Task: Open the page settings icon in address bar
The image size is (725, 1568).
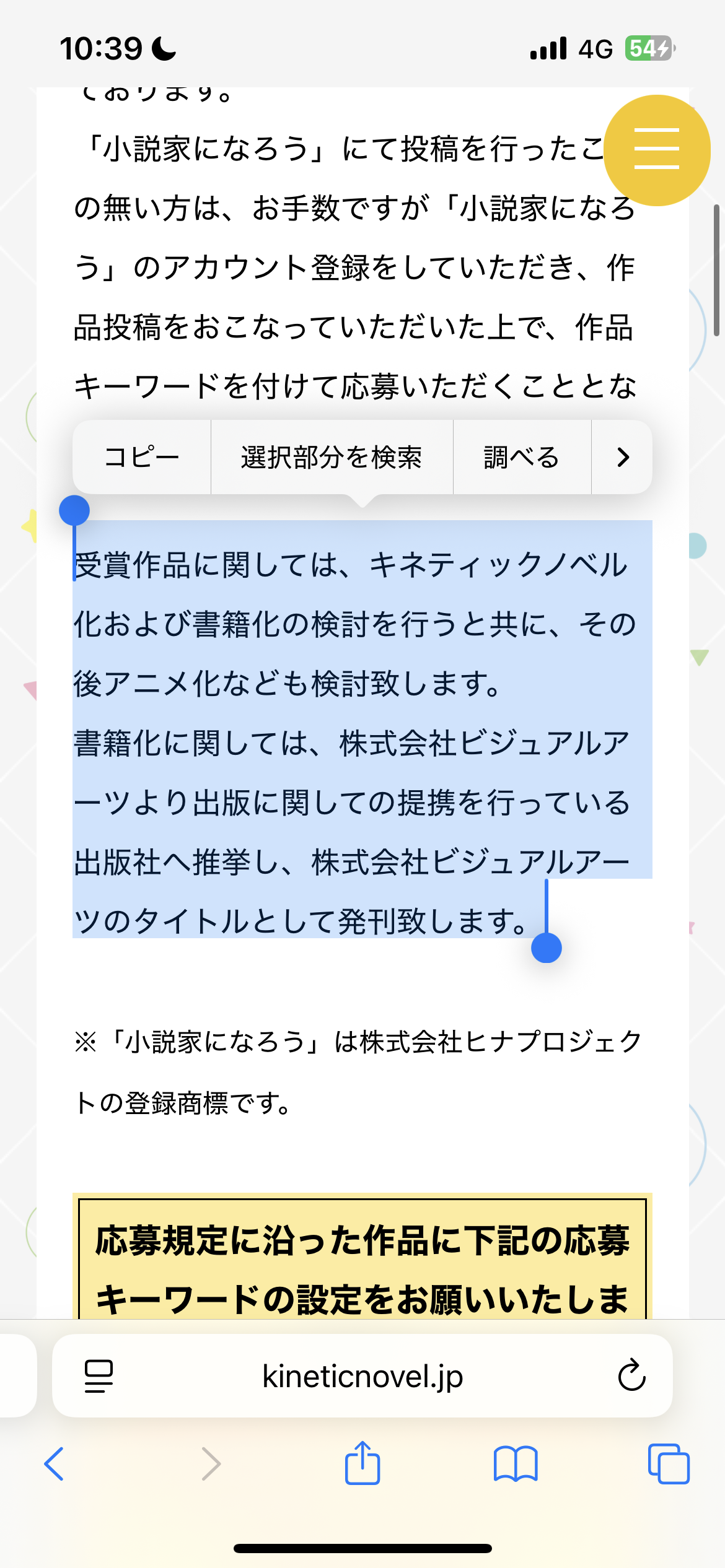Action: (99, 1376)
